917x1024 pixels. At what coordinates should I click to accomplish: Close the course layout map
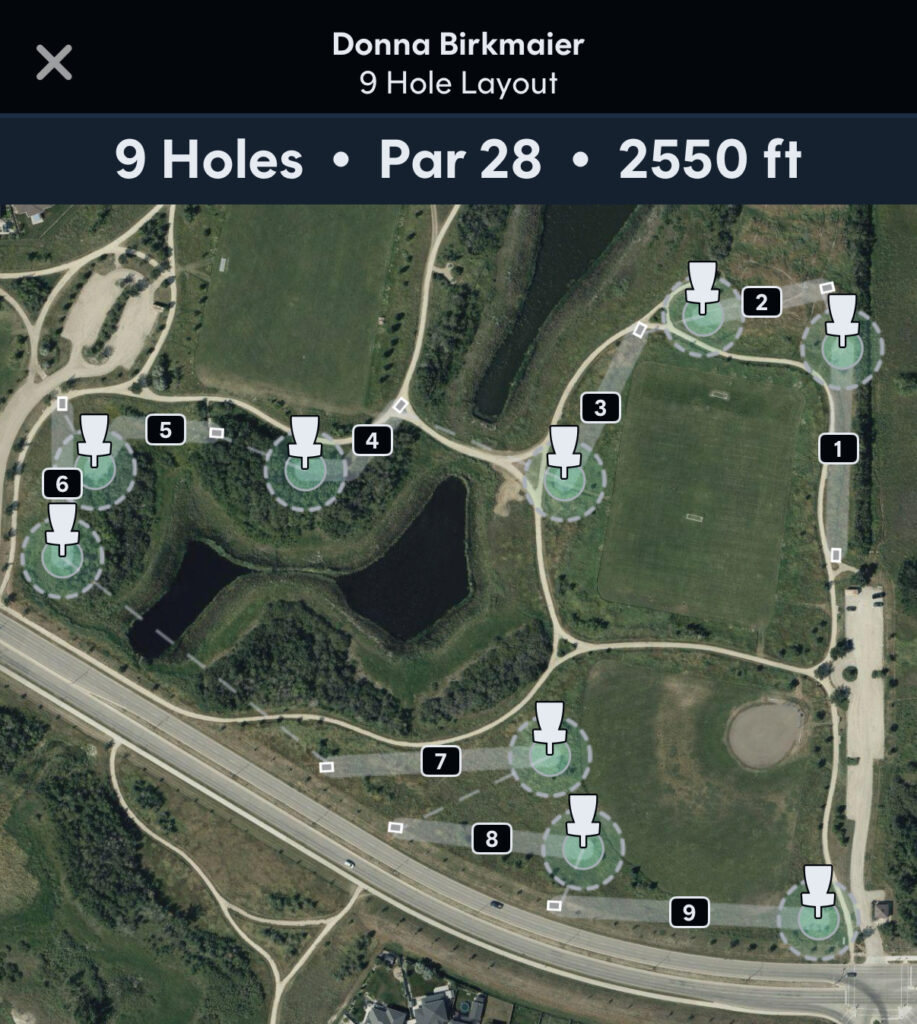click(54, 62)
